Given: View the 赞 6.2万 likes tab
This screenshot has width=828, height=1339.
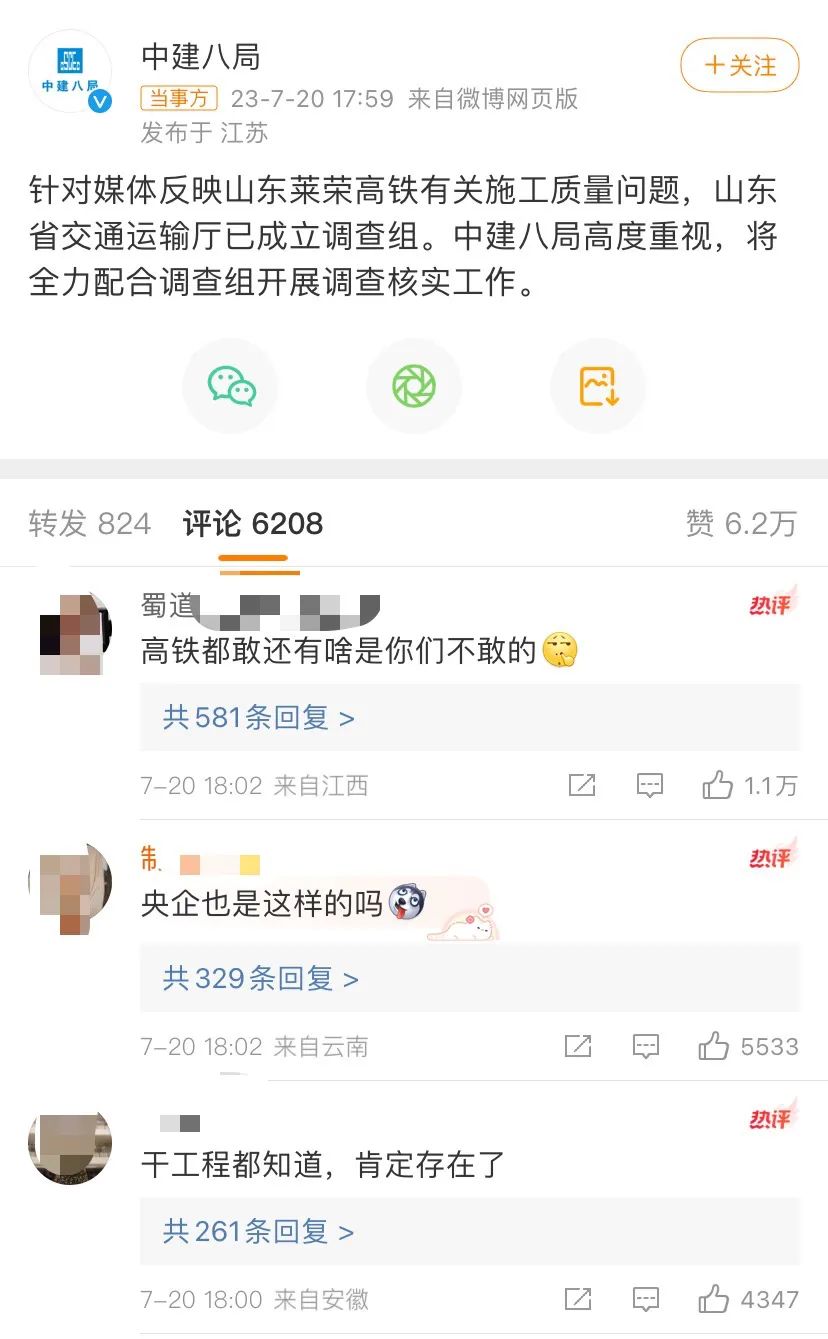Looking at the screenshot, I should (741, 524).
